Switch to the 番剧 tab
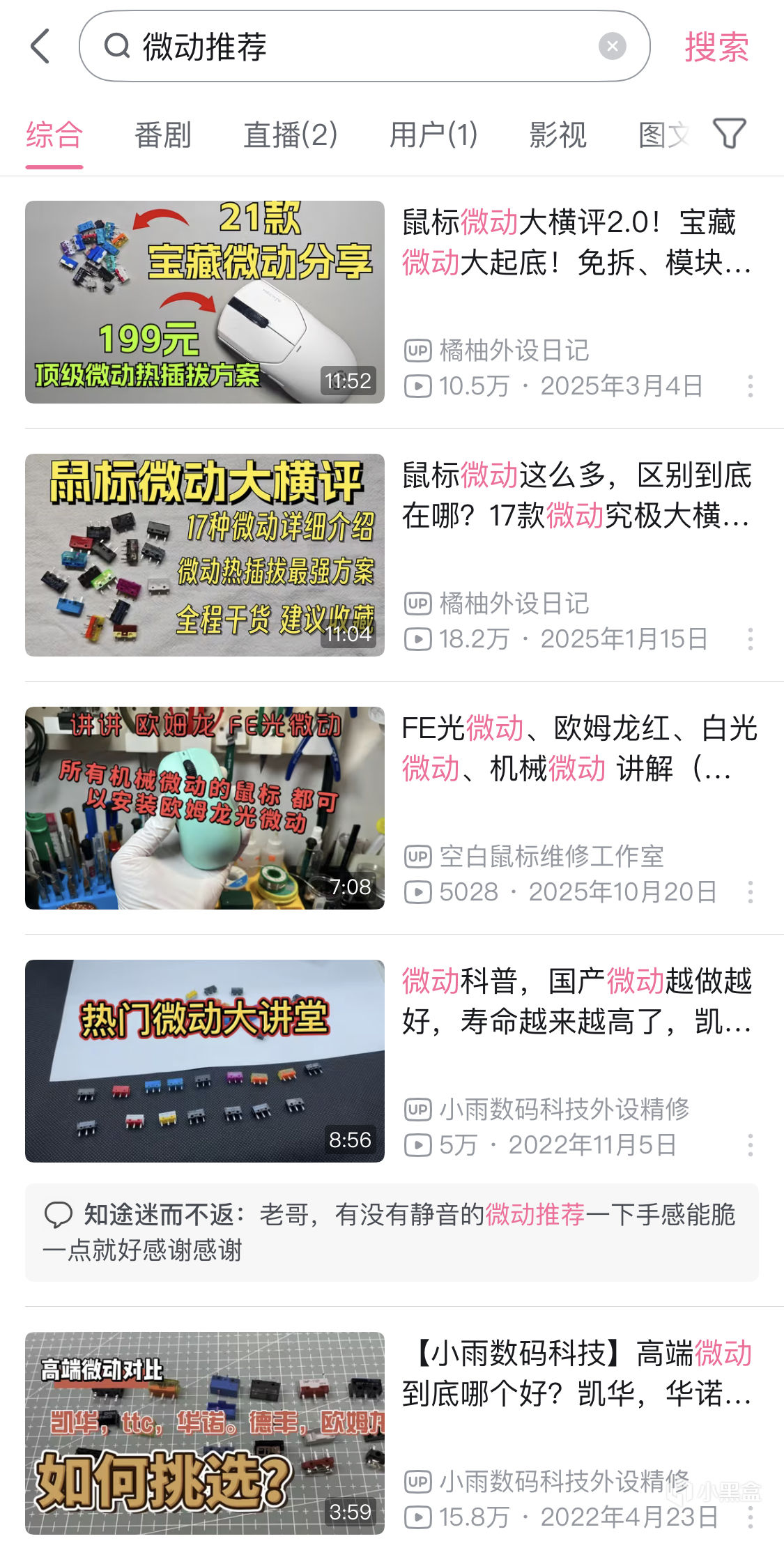The image size is (784, 1541). [162, 135]
